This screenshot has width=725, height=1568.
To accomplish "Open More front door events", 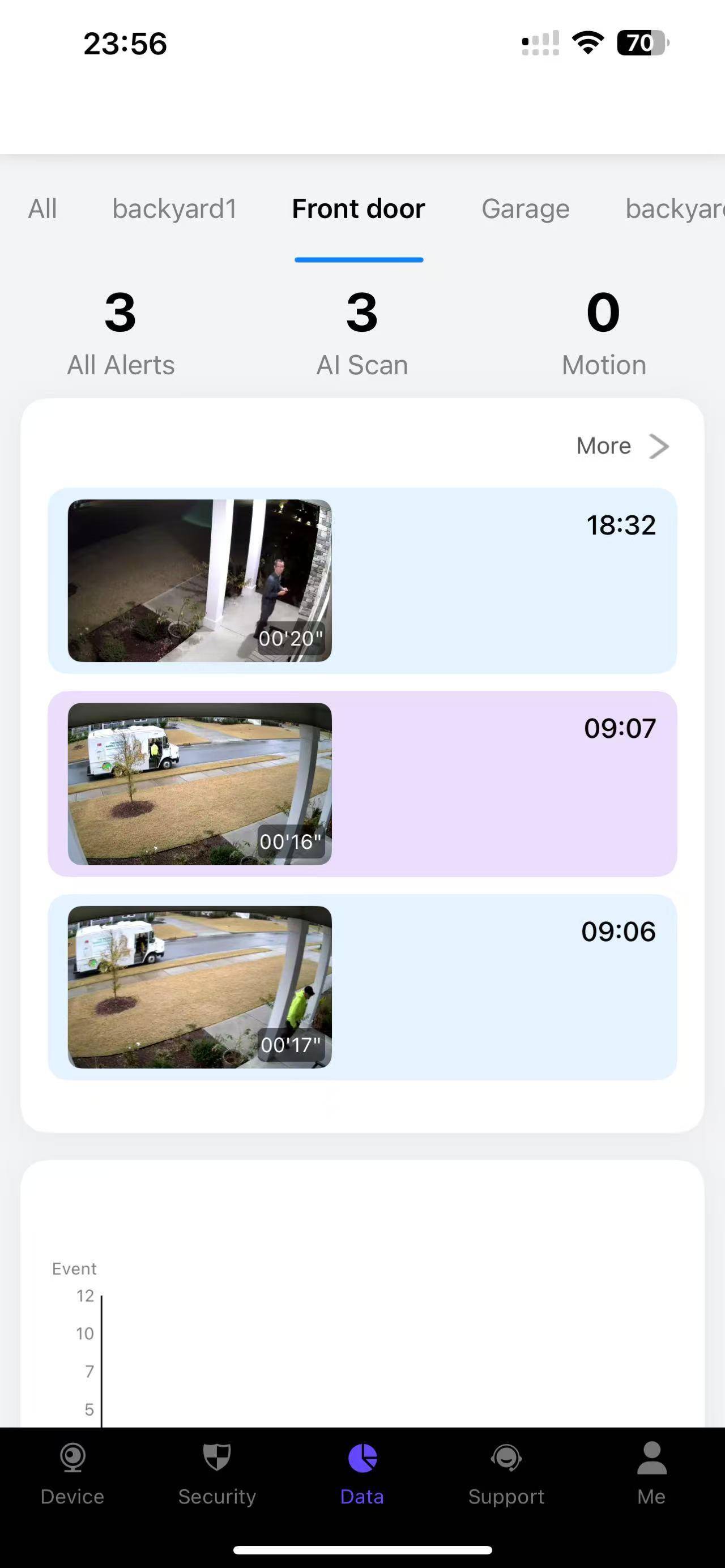I will 622,446.
